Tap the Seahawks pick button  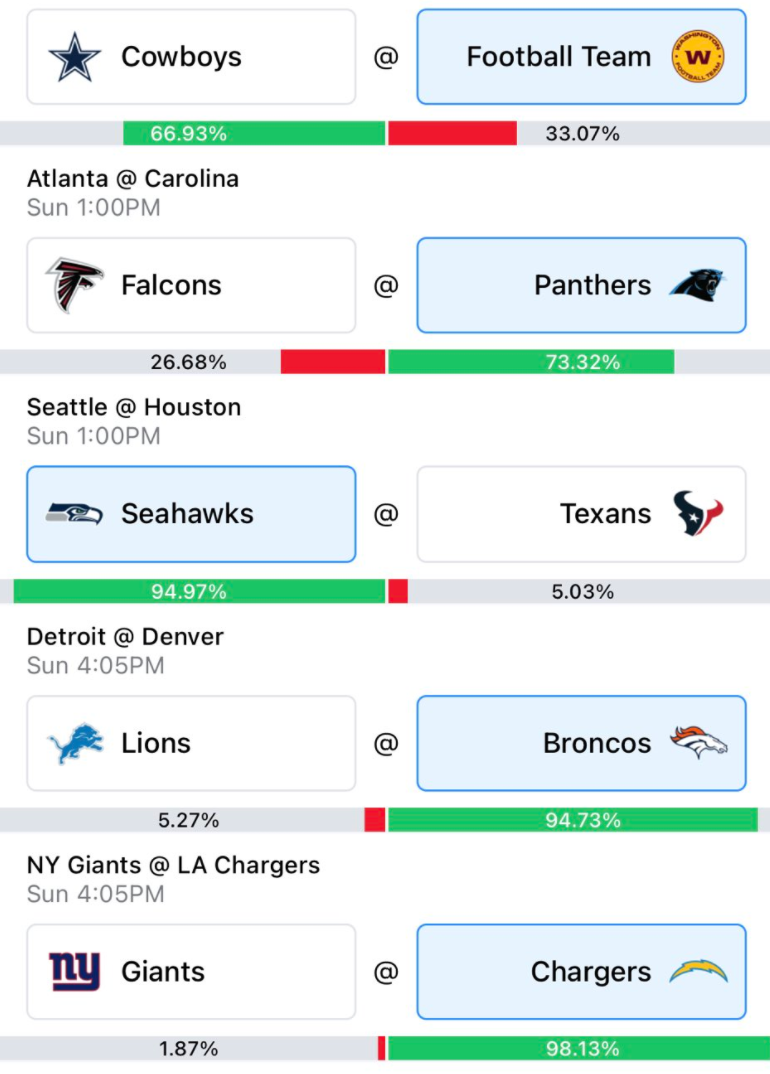(191, 514)
